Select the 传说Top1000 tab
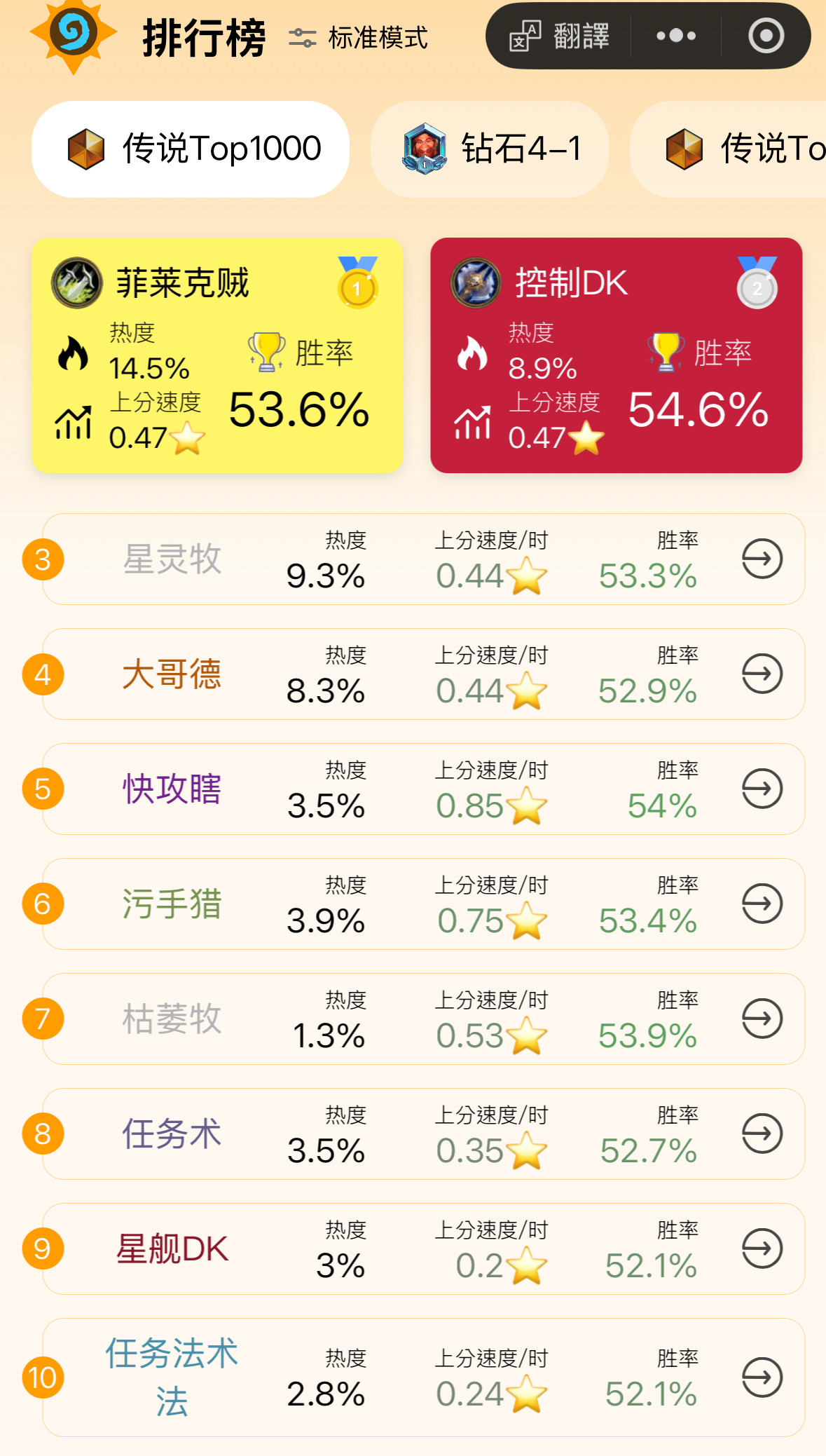826x1456 pixels. click(x=191, y=149)
